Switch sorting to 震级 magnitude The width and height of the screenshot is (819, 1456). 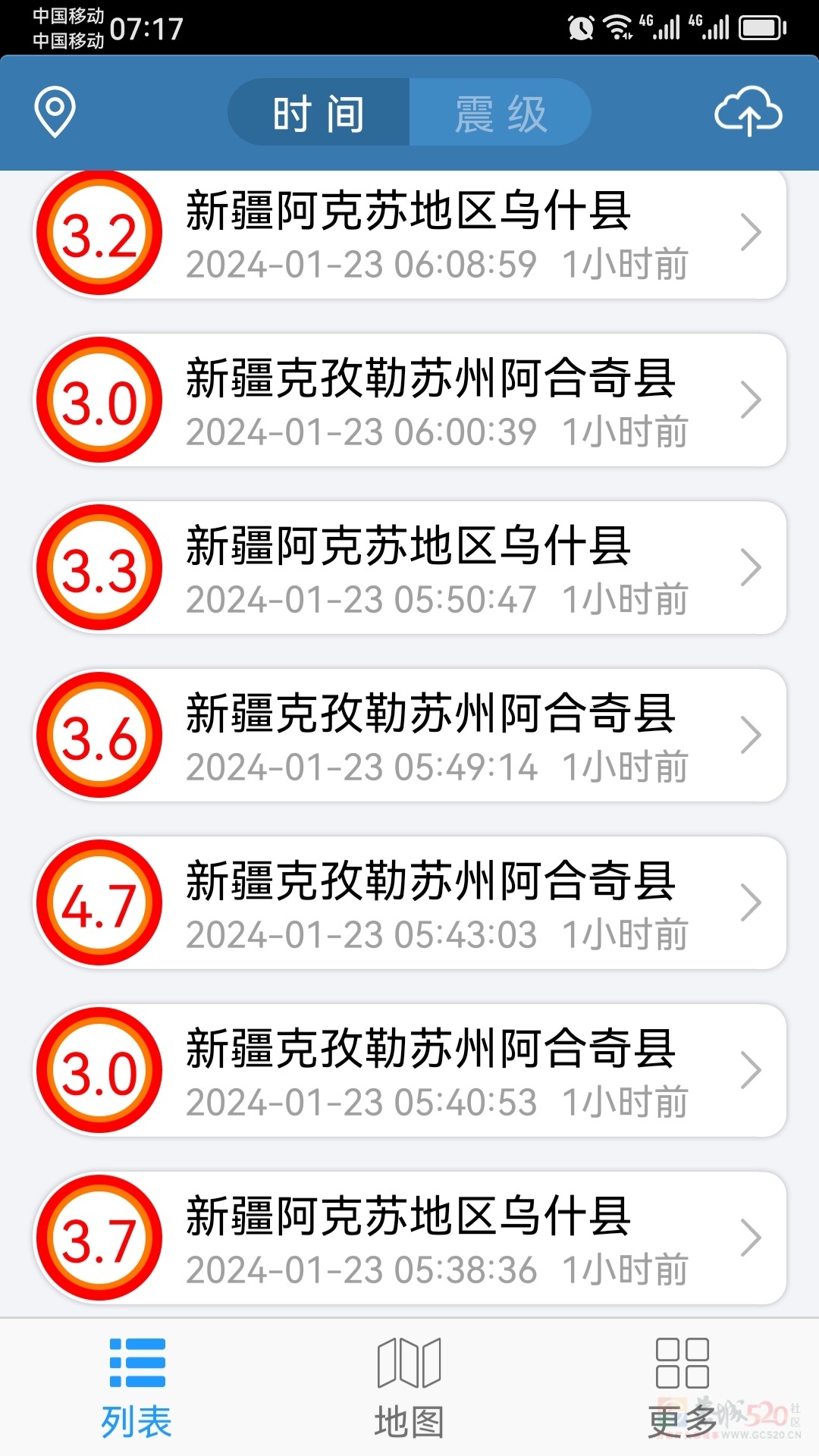click(500, 111)
